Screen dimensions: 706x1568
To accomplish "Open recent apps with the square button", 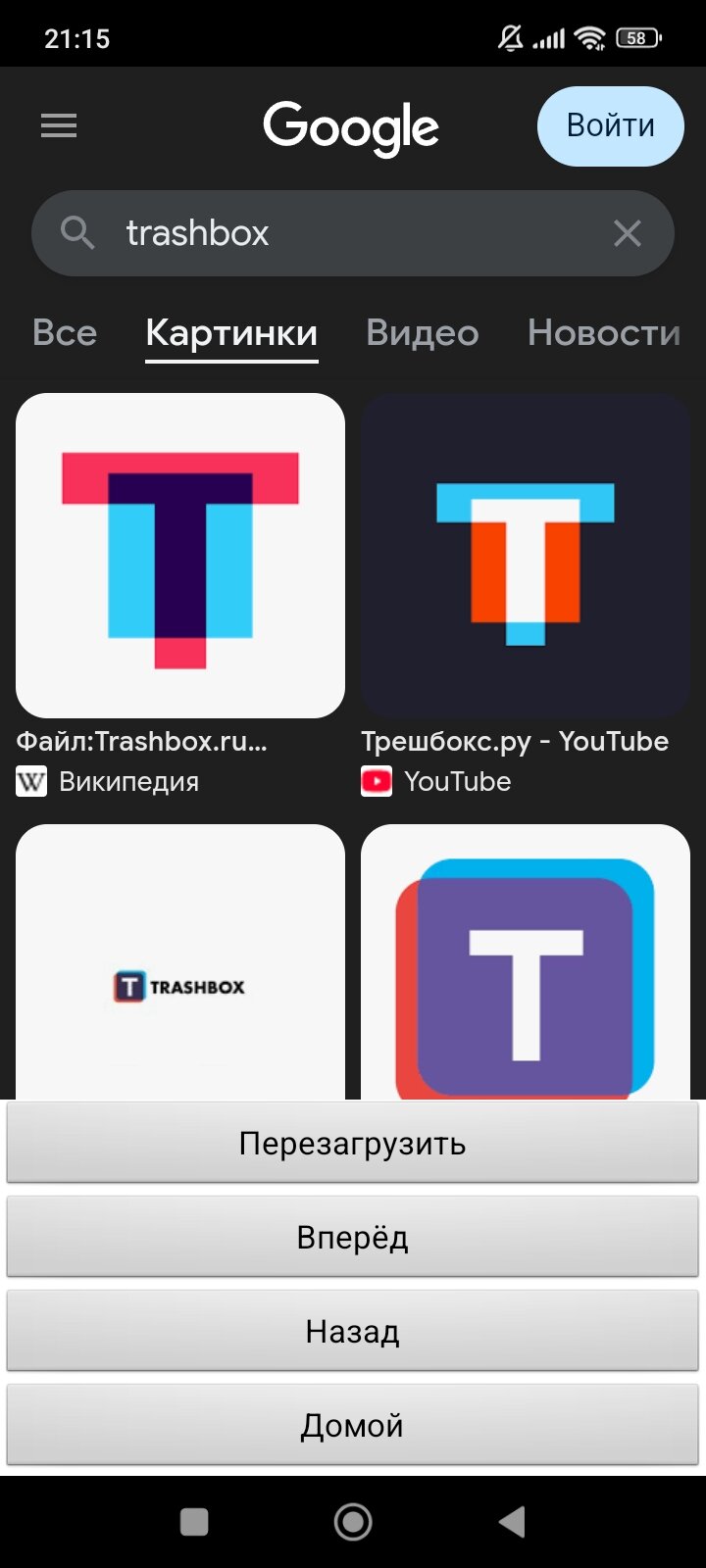I will coord(194,1522).
